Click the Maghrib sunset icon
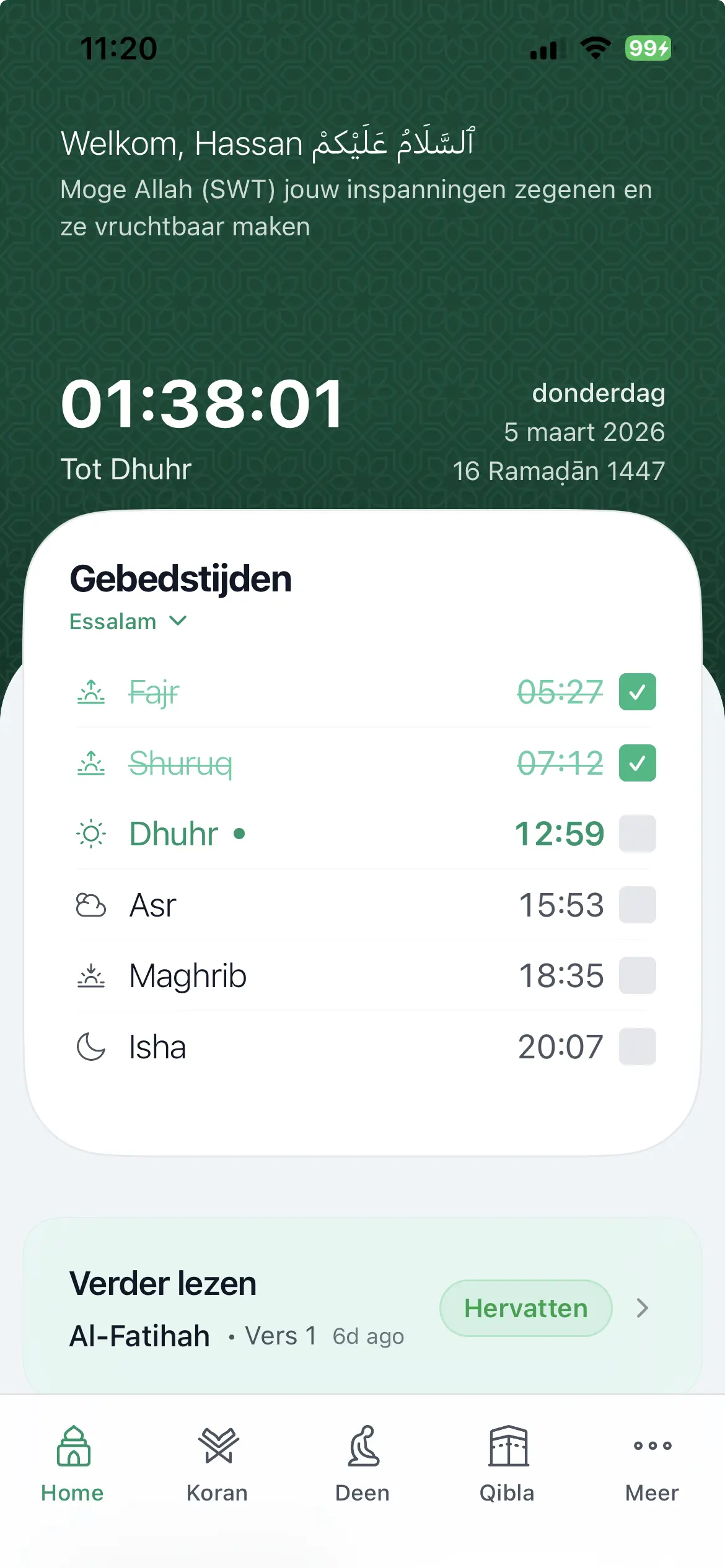 click(90, 975)
